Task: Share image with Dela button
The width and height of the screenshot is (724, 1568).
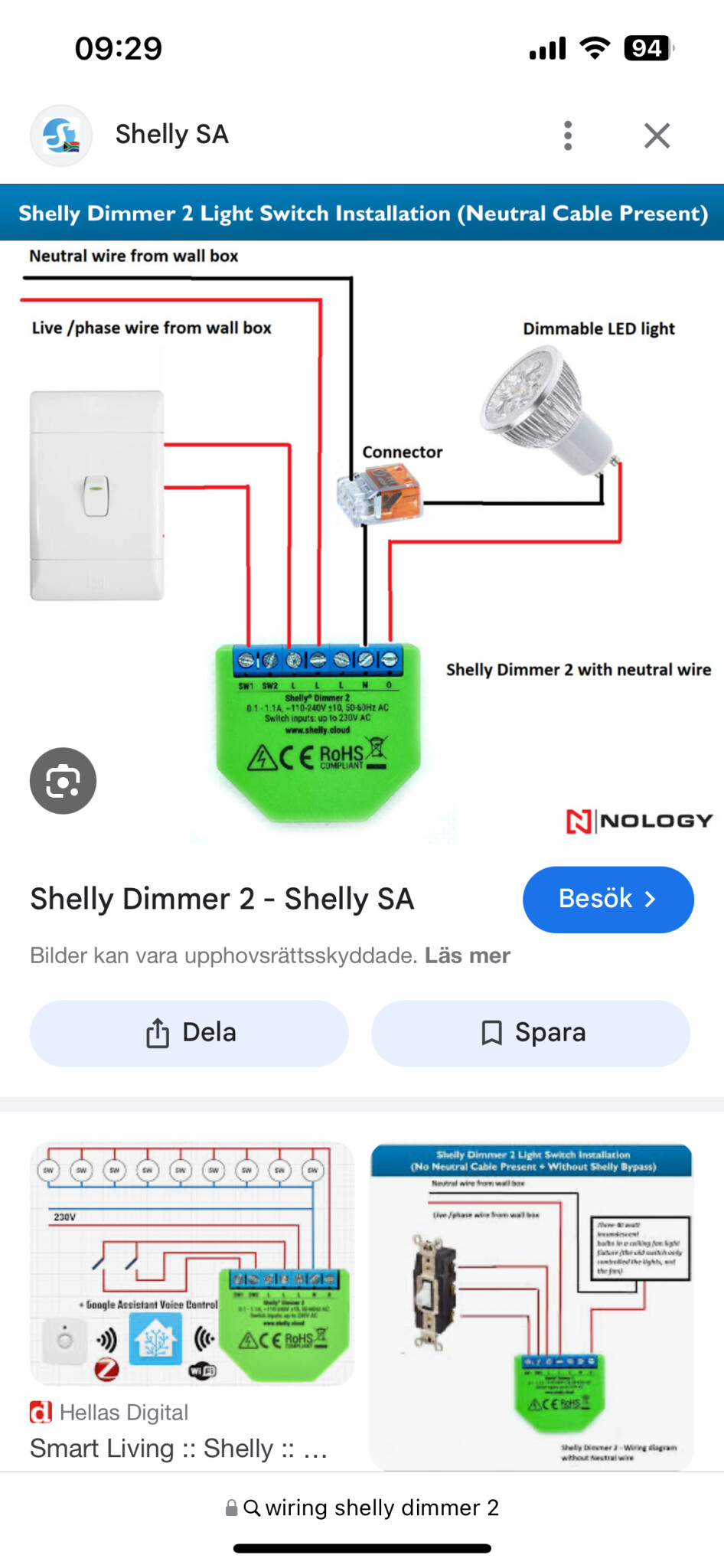Action: [x=189, y=1033]
